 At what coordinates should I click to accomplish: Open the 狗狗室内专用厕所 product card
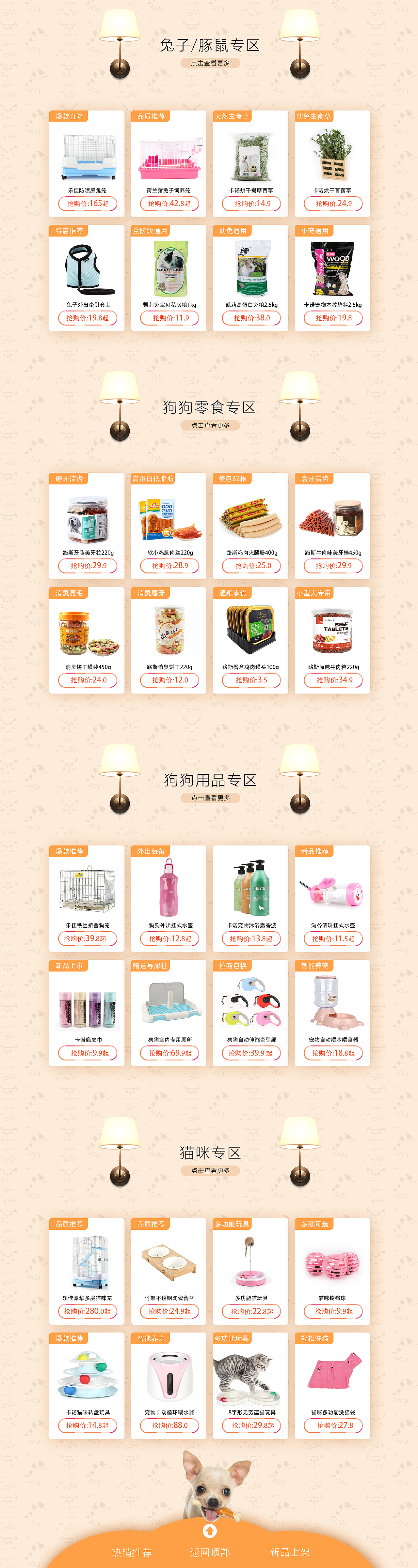169,1013
